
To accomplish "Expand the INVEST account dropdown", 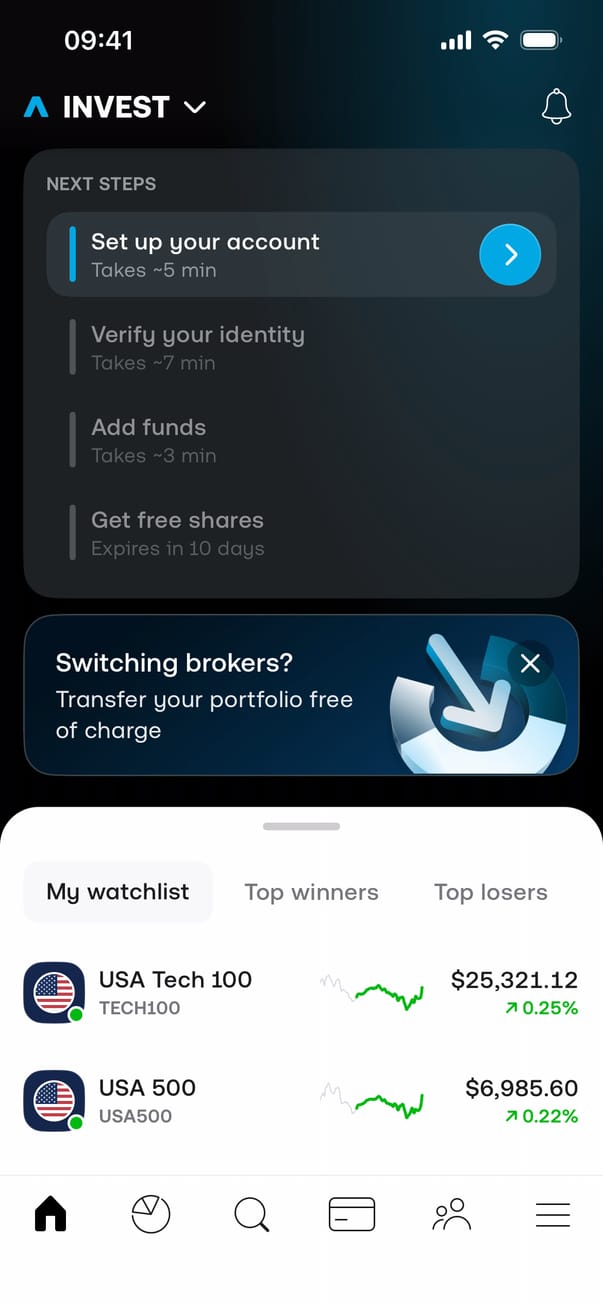I will pyautogui.click(x=195, y=107).
